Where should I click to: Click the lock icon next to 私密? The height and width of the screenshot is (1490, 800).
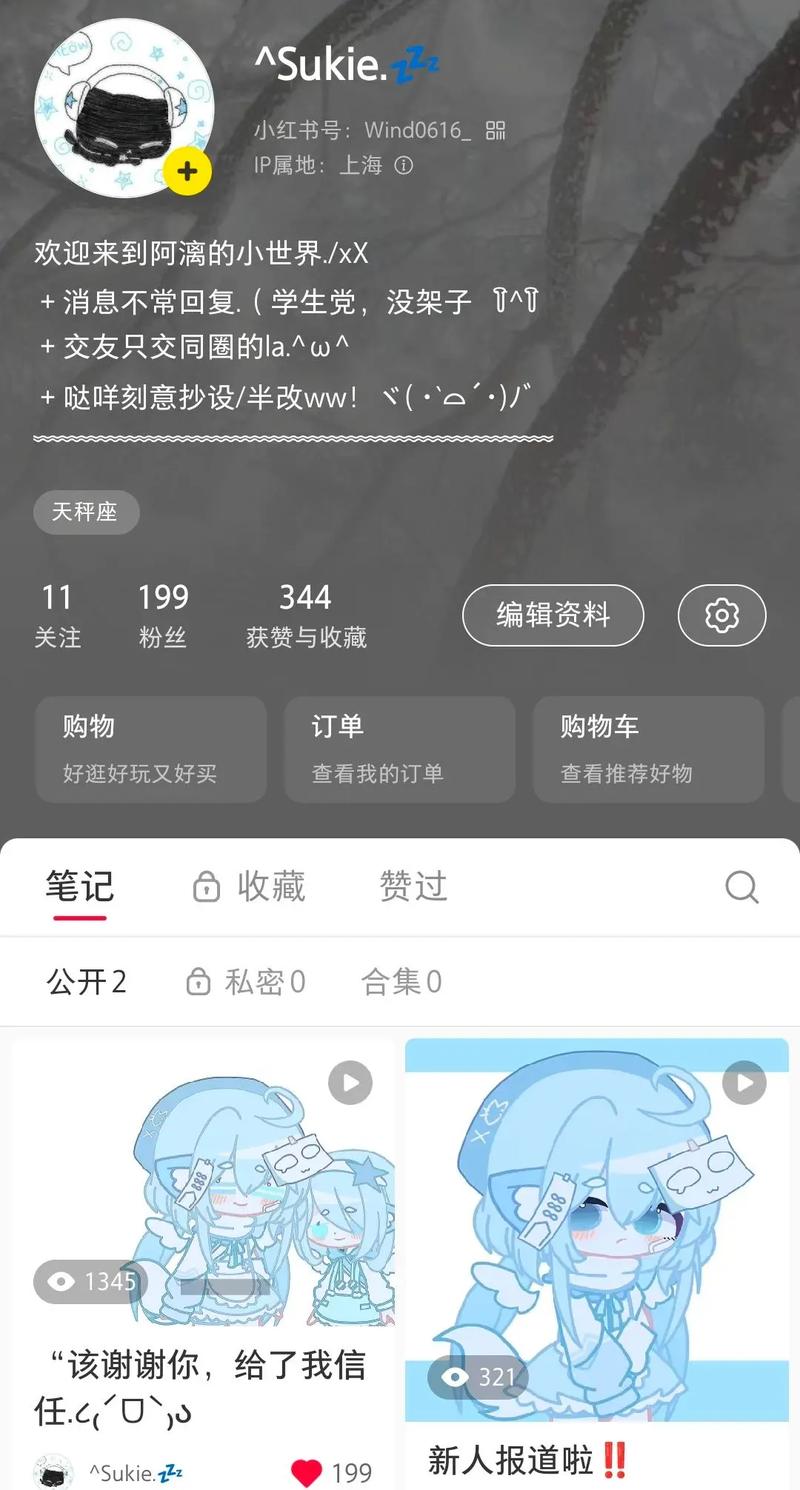[198, 982]
